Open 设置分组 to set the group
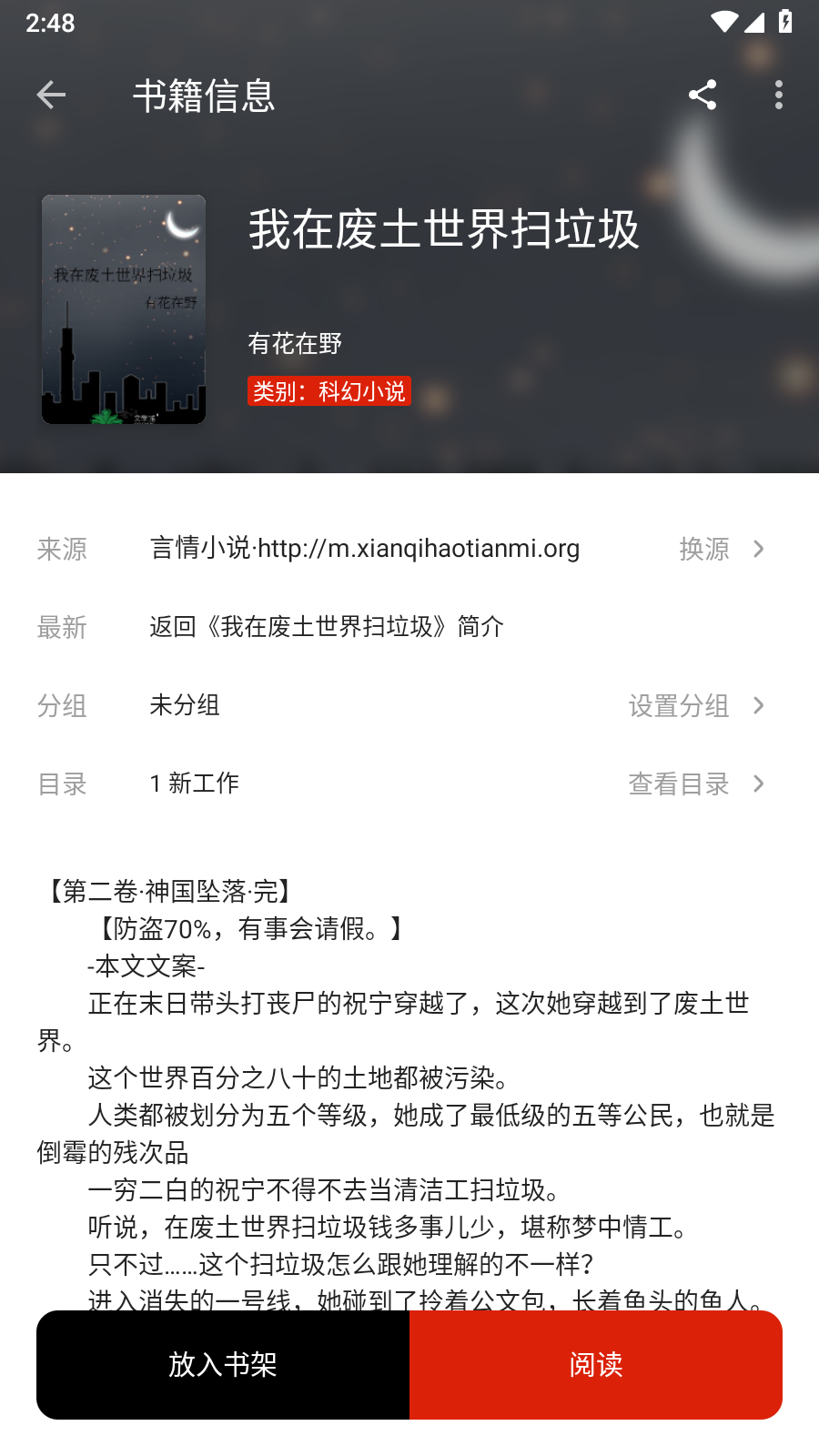Viewport: 819px width, 1456px height. click(x=695, y=705)
